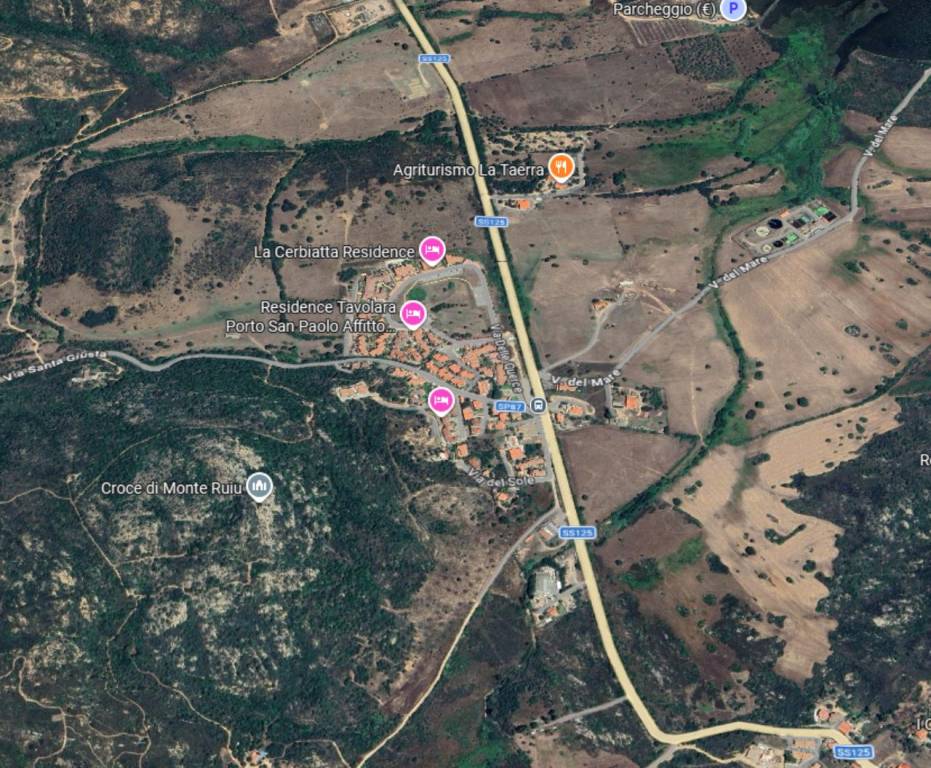Tap the bus stop icon near SP87
The image size is (931, 768).
click(x=538, y=405)
